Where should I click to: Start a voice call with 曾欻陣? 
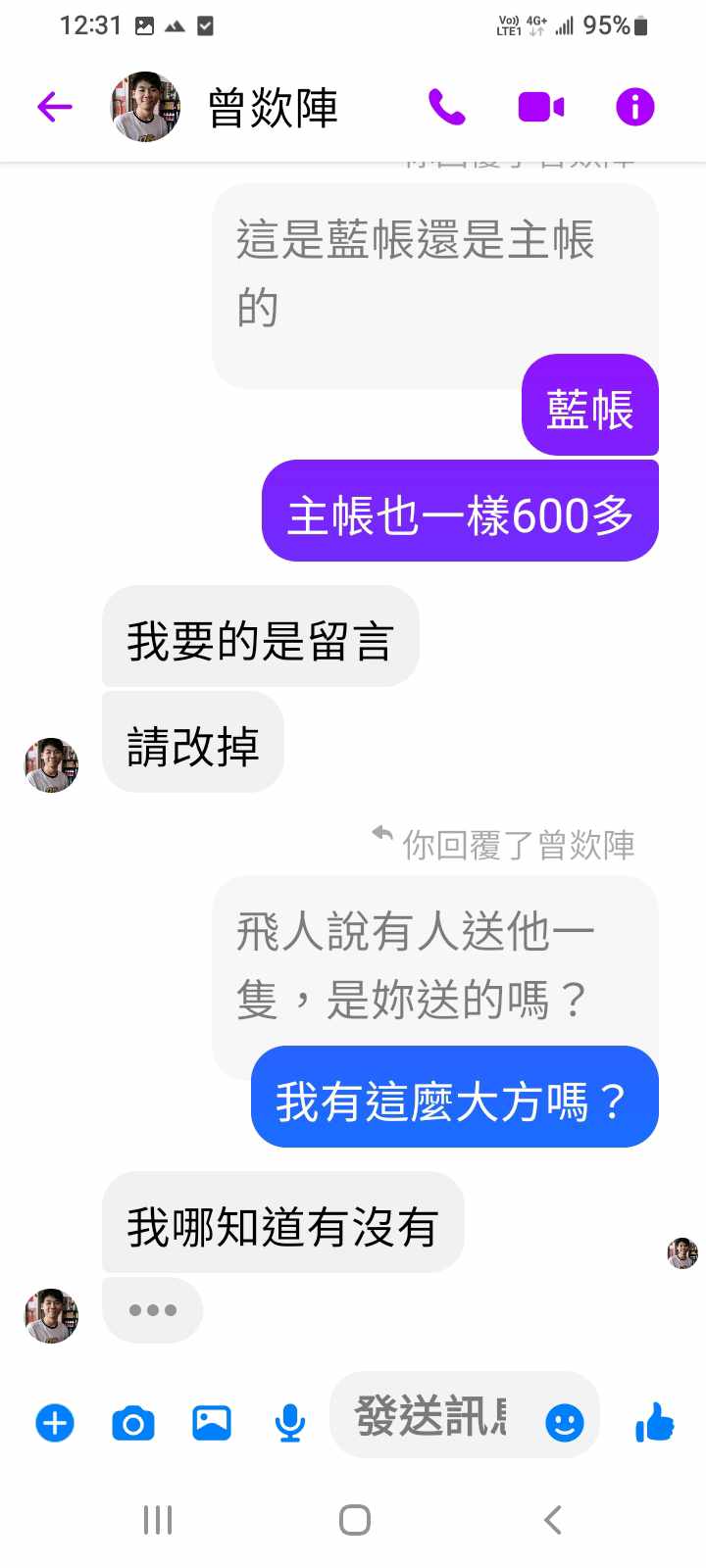coord(447,107)
